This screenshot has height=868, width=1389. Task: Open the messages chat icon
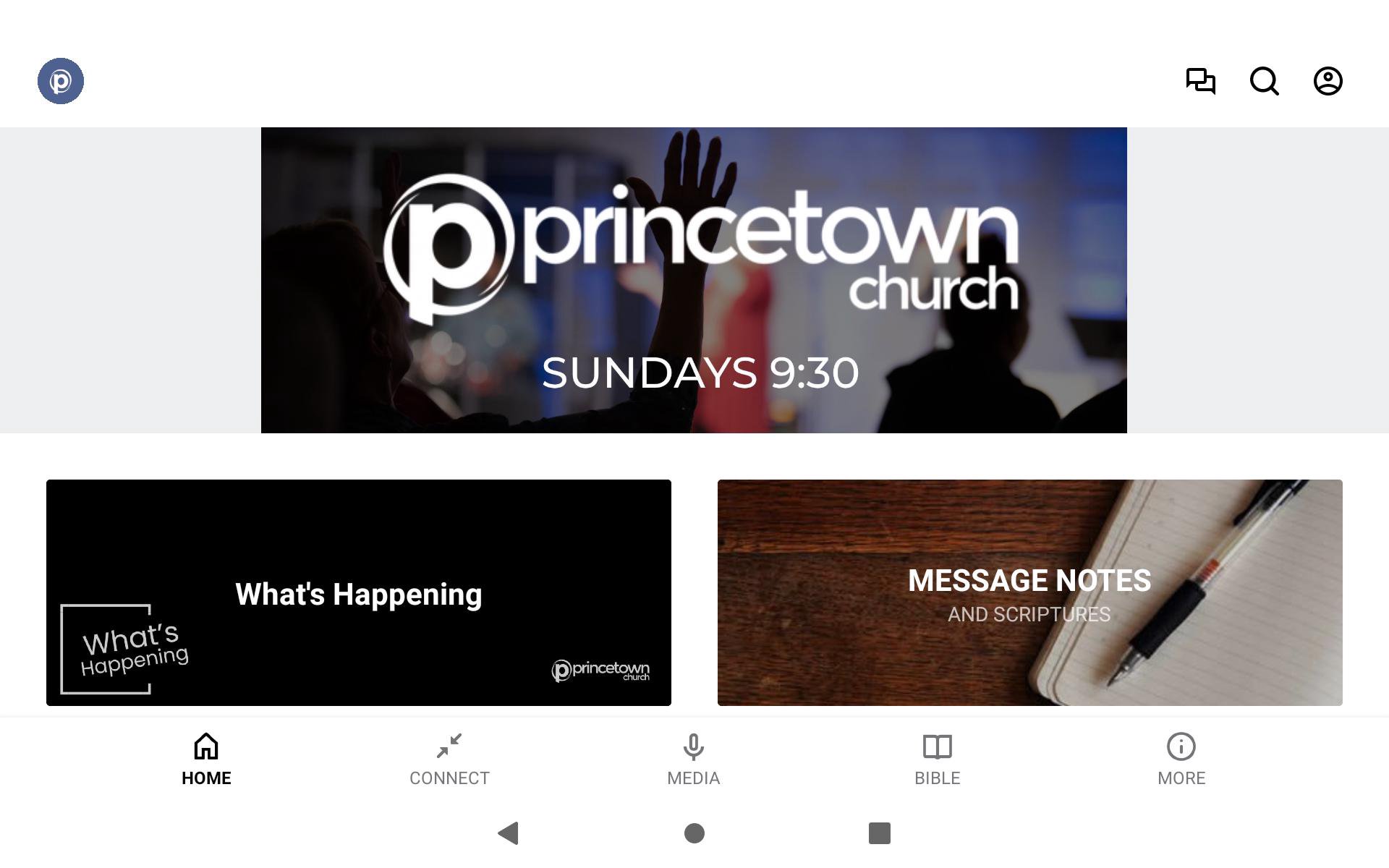[x=1200, y=81]
